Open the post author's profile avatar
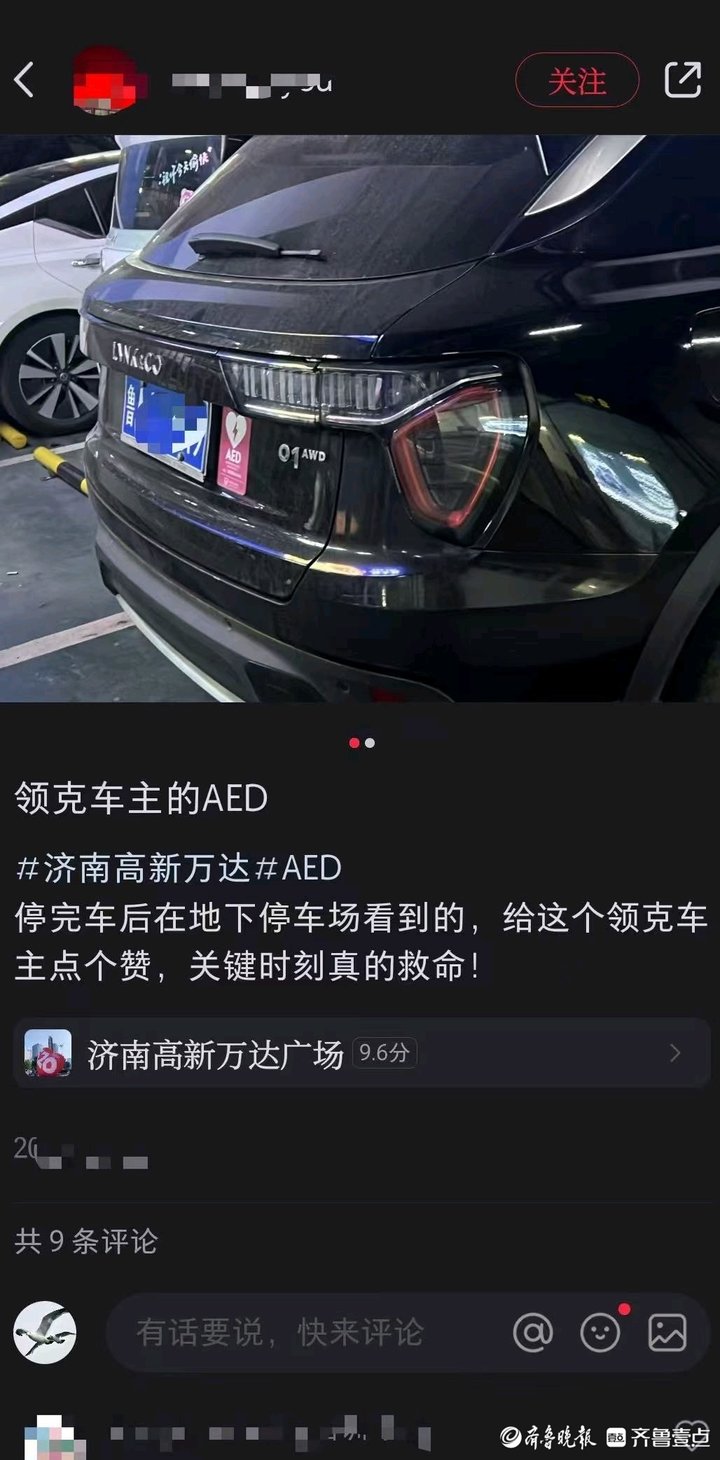Image resolution: width=720 pixels, height=1460 pixels. (x=106, y=80)
